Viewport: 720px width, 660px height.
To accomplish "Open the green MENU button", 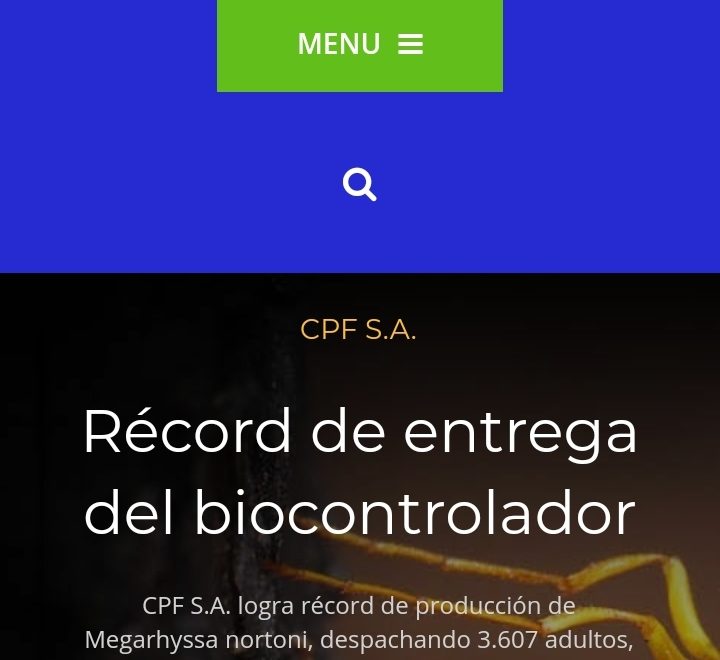I will pos(360,45).
